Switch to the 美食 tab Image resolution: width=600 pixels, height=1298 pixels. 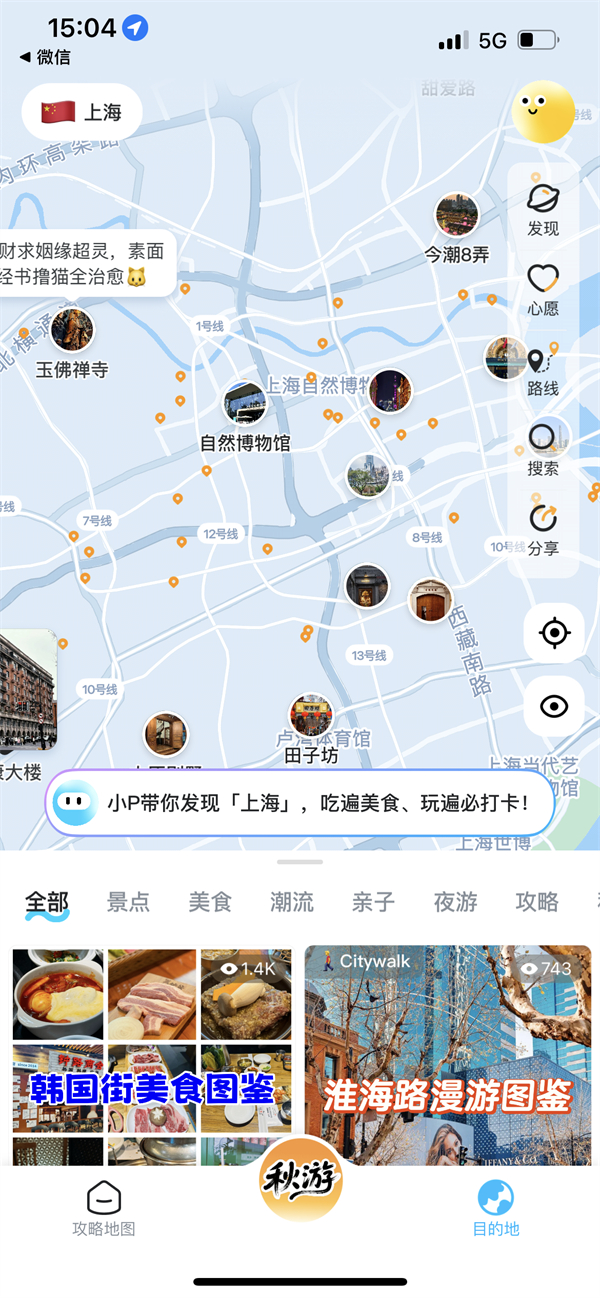tap(210, 902)
